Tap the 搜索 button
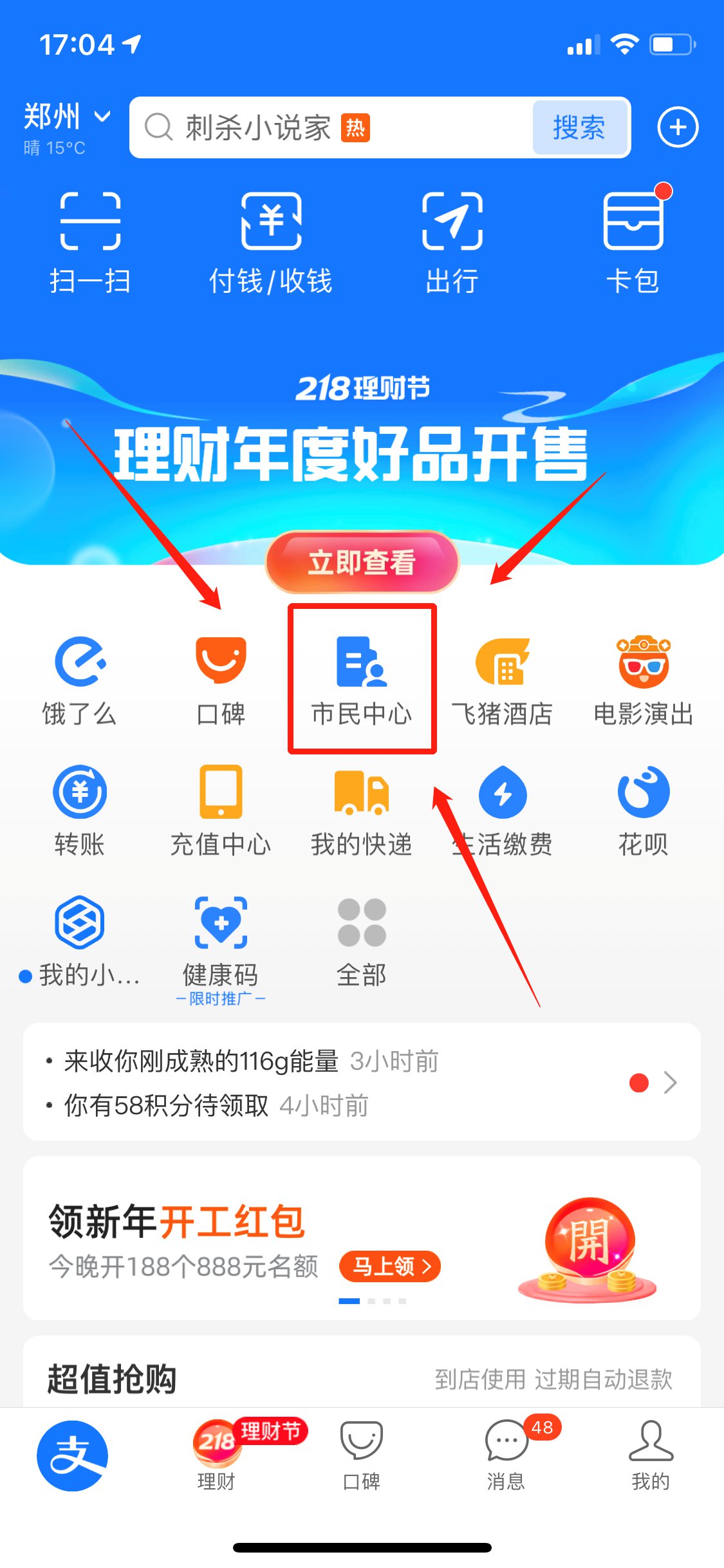 click(579, 127)
